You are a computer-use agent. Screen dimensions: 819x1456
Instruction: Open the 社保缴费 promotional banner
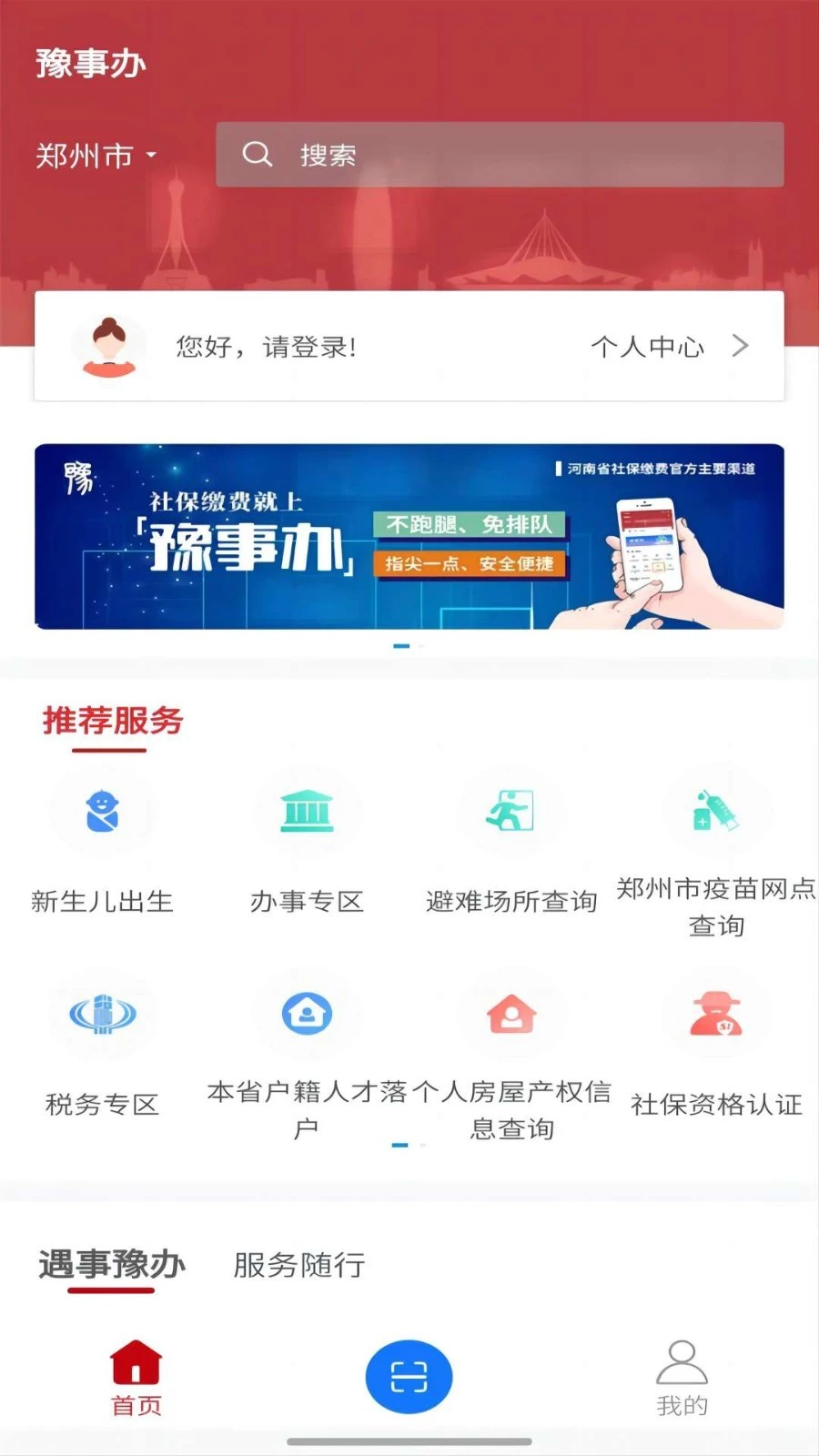[x=408, y=535]
